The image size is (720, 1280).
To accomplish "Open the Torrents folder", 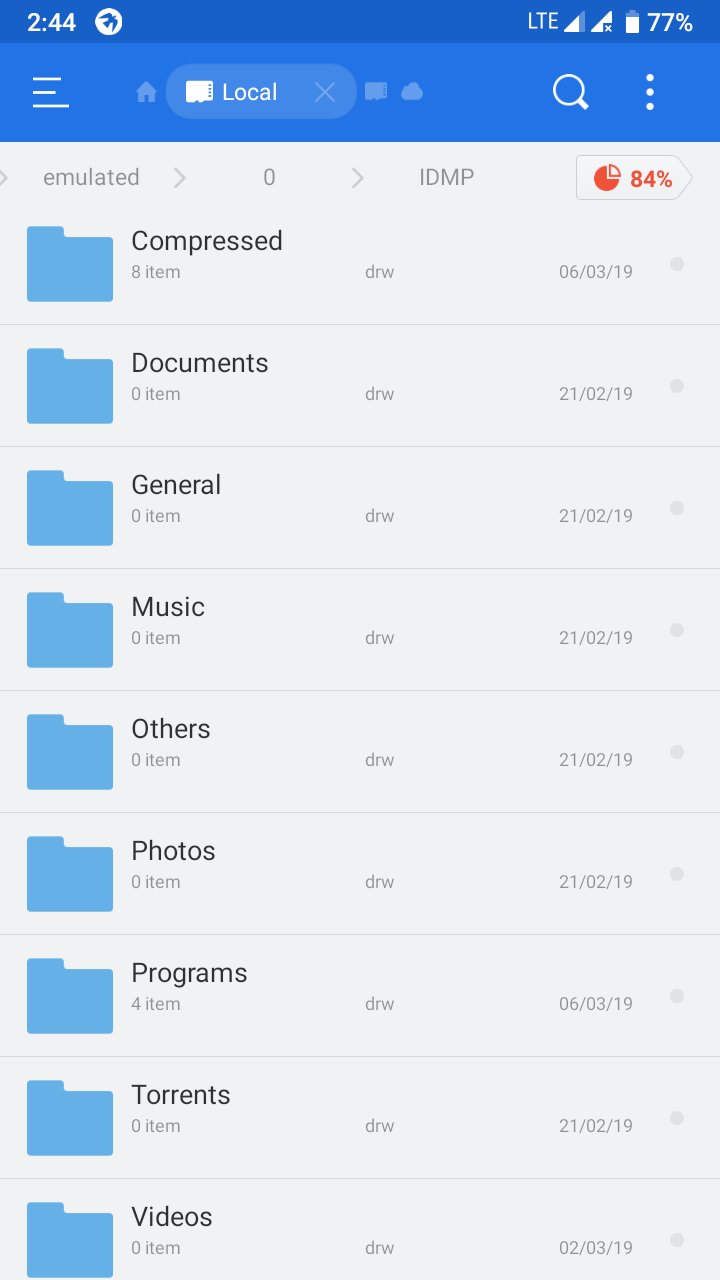I will click(x=360, y=1118).
